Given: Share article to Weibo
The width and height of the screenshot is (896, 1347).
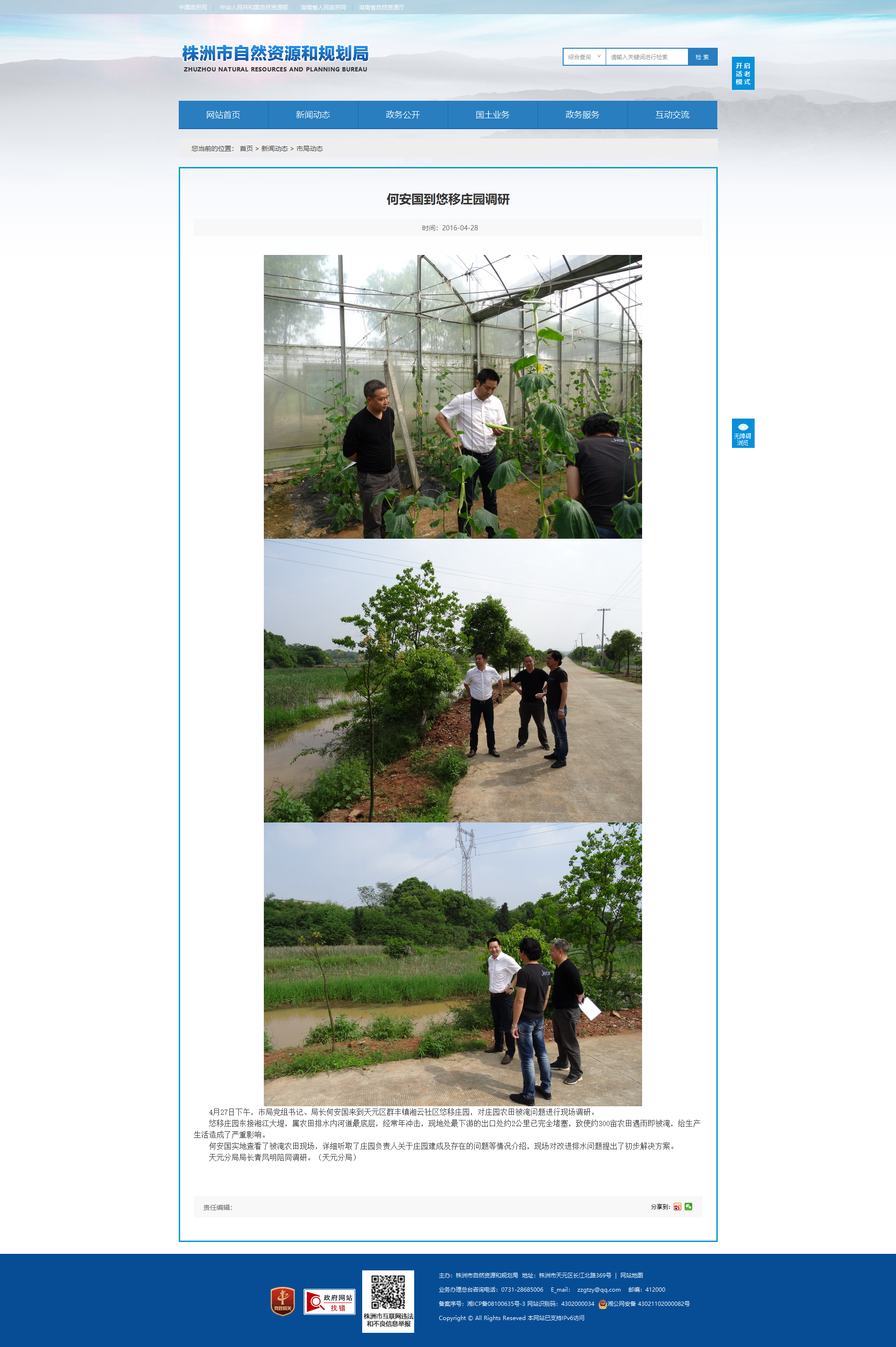Looking at the screenshot, I should 677,1207.
